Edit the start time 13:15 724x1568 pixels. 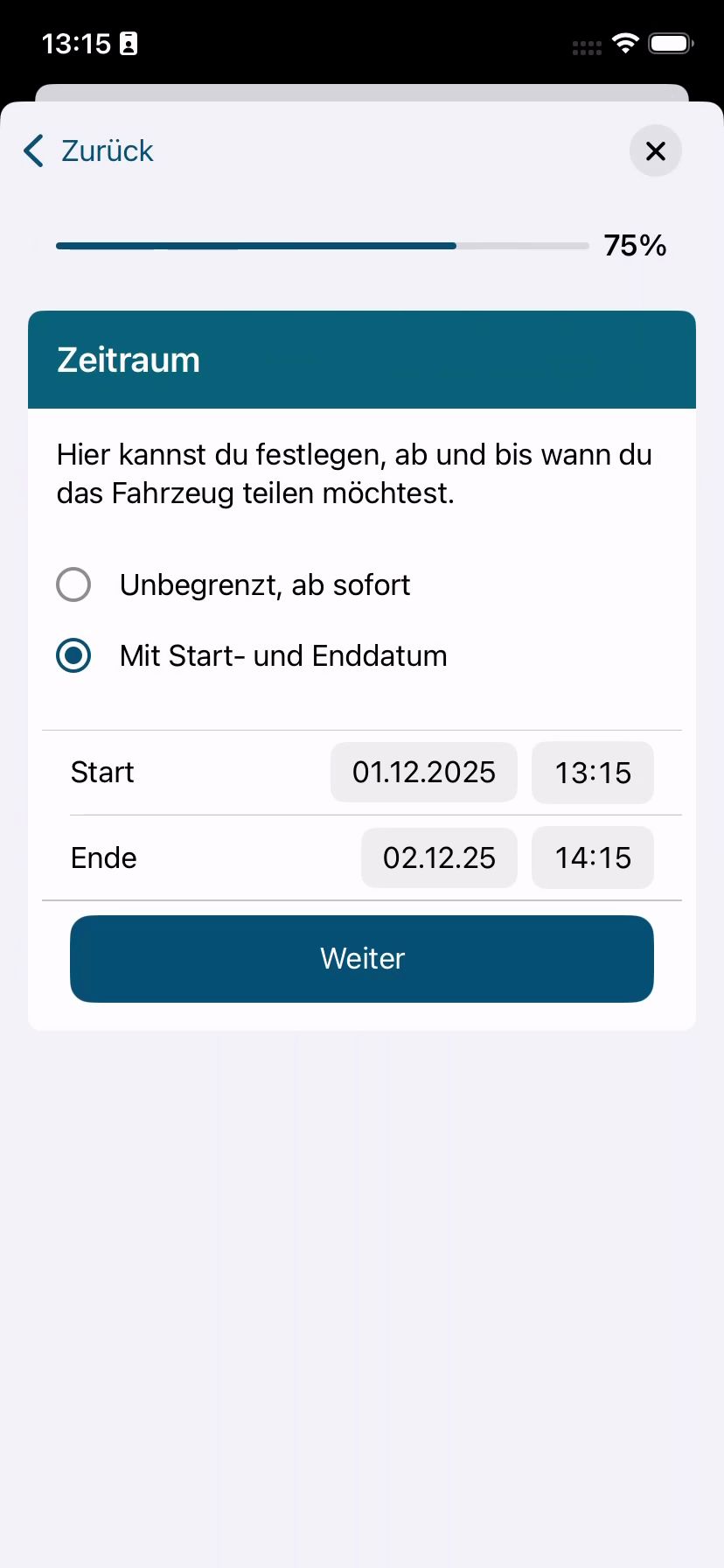592,772
